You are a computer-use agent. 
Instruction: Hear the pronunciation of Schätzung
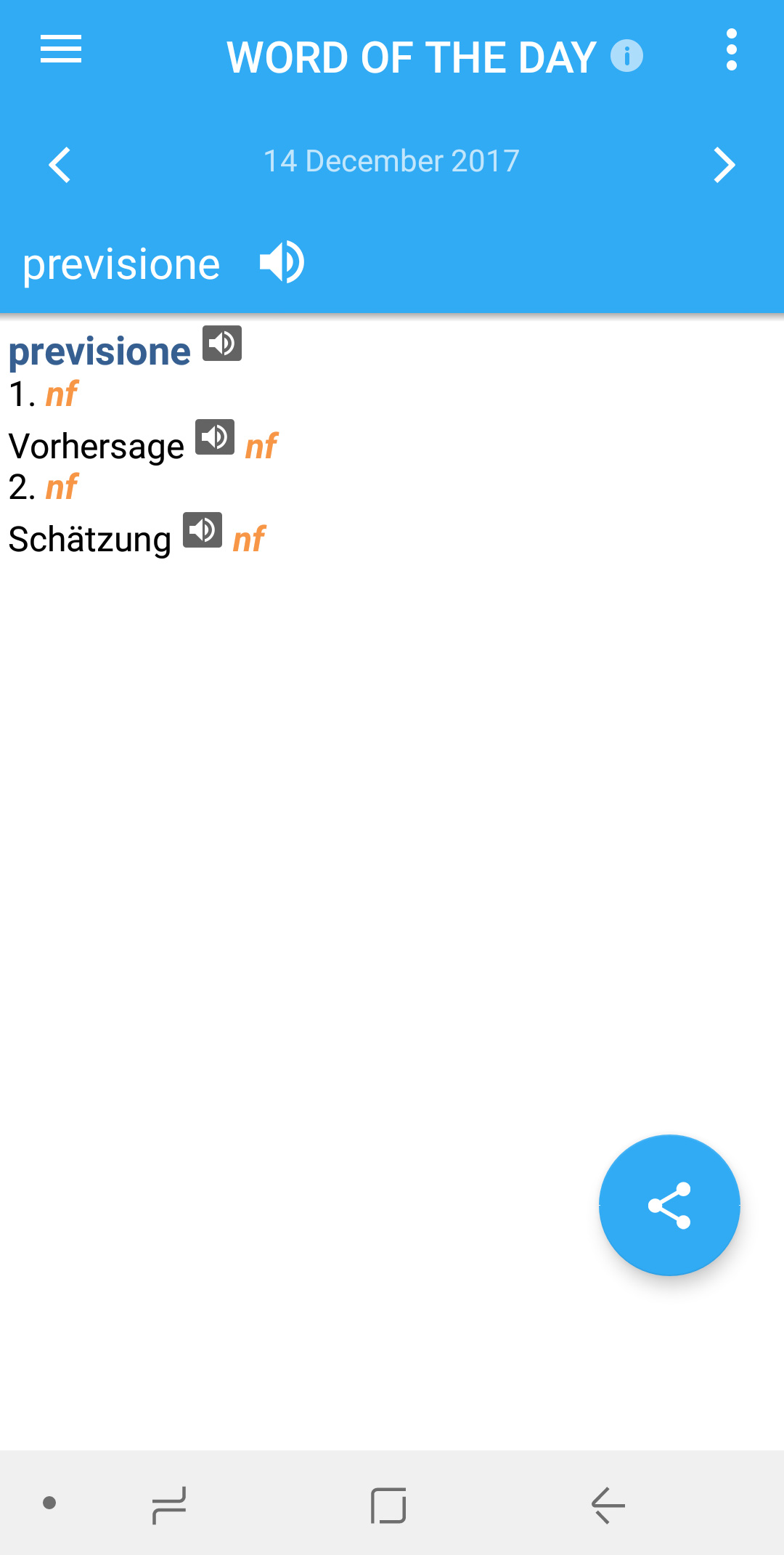203,529
